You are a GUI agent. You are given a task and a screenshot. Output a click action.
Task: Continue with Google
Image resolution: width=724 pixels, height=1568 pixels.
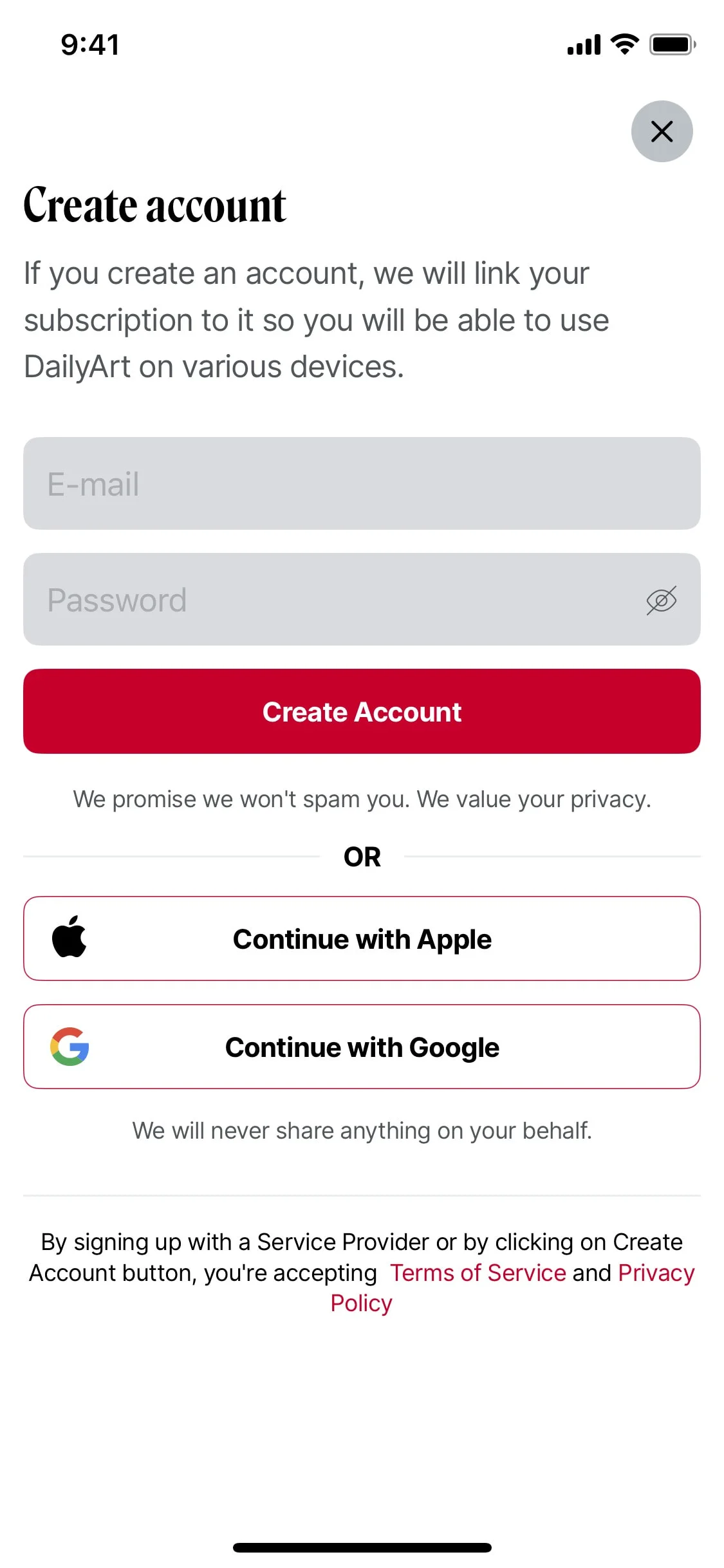[x=362, y=1047]
